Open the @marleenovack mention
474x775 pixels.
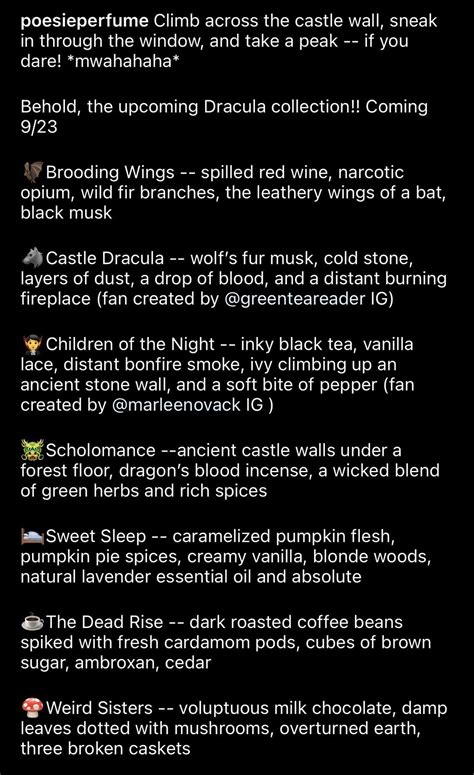[x=177, y=405]
